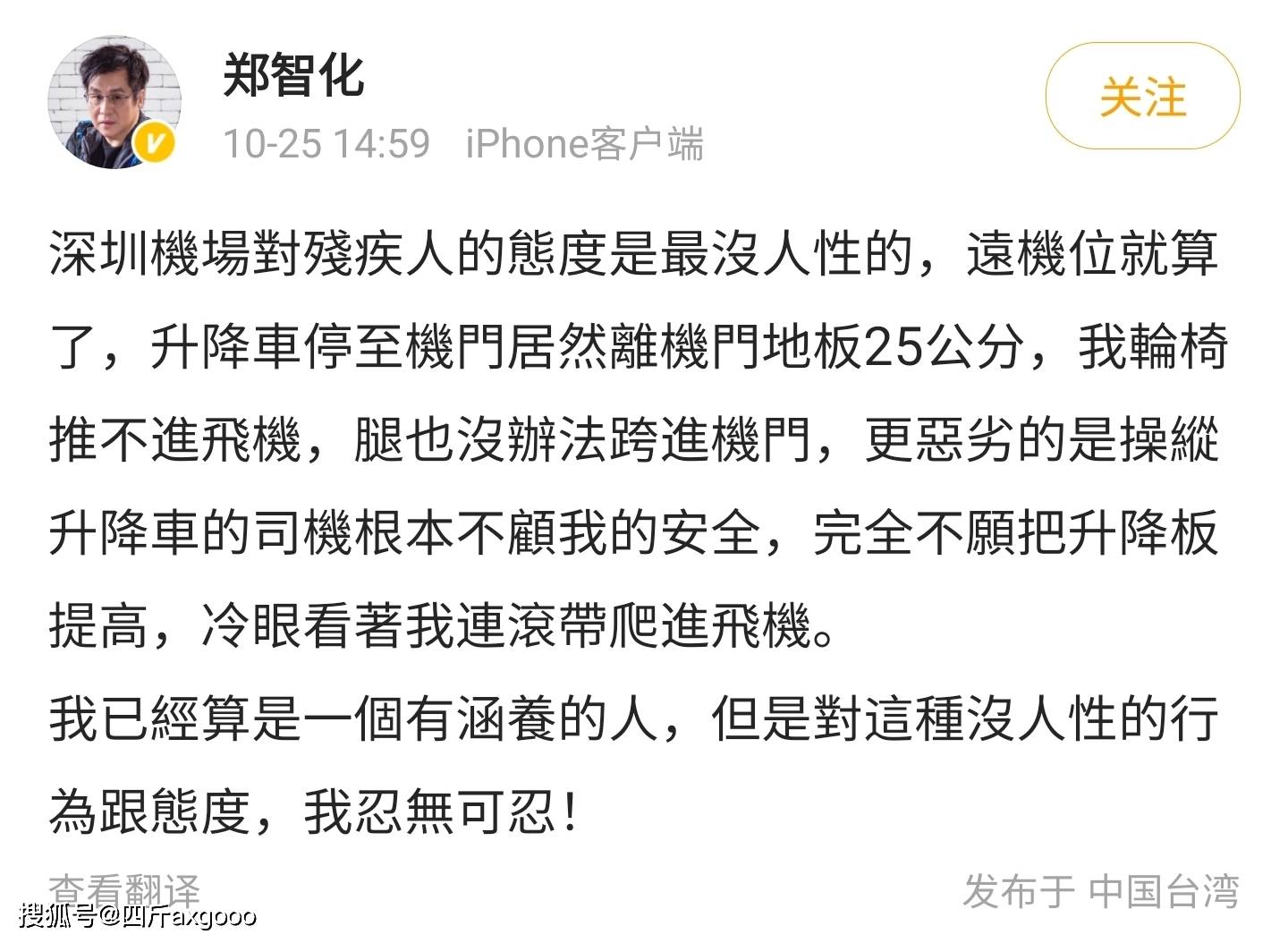Follow 郑智化 with the 关注 button
The image size is (1288, 943).
tap(1142, 97)
